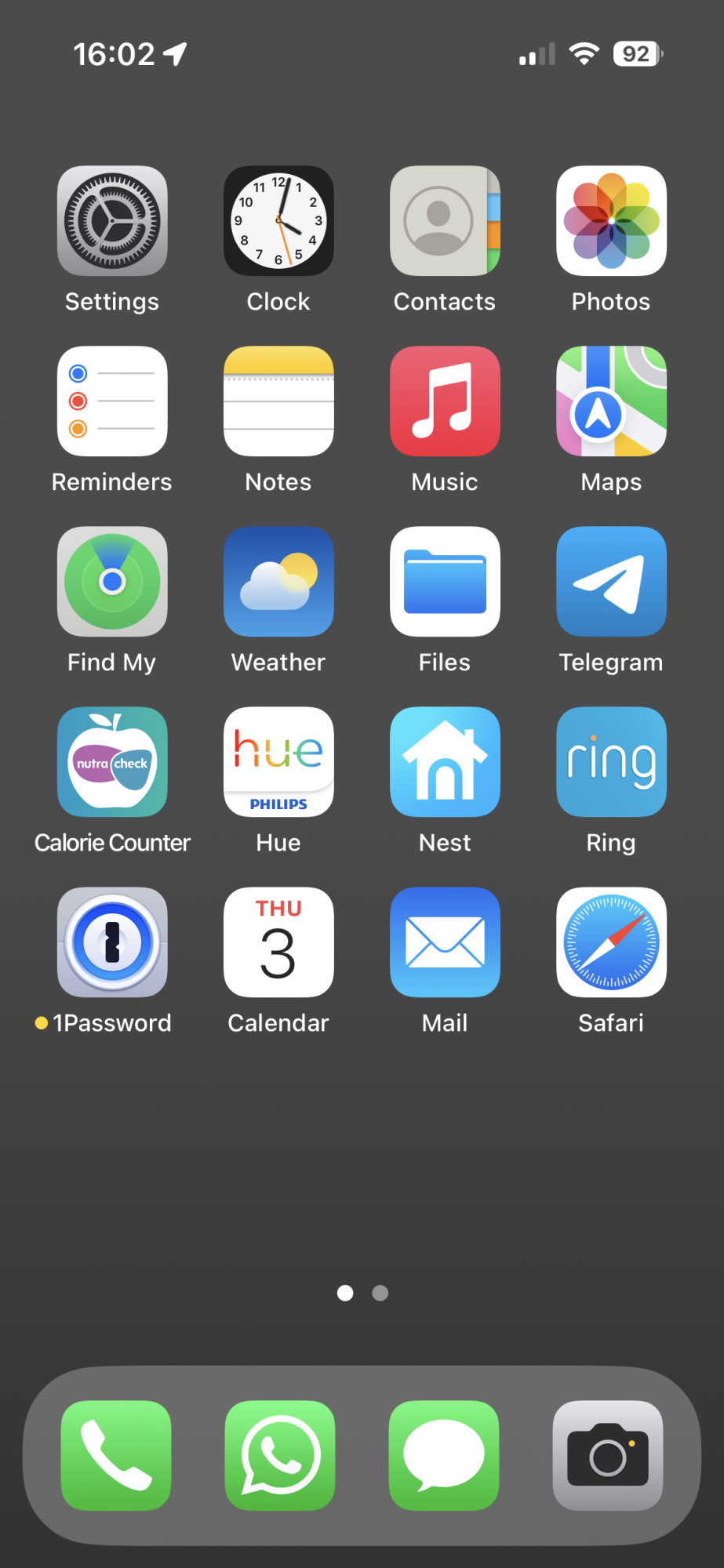Open the Calorie Counter app
This screenshot has height=1568, width=724.
click(x=112, y=762)
